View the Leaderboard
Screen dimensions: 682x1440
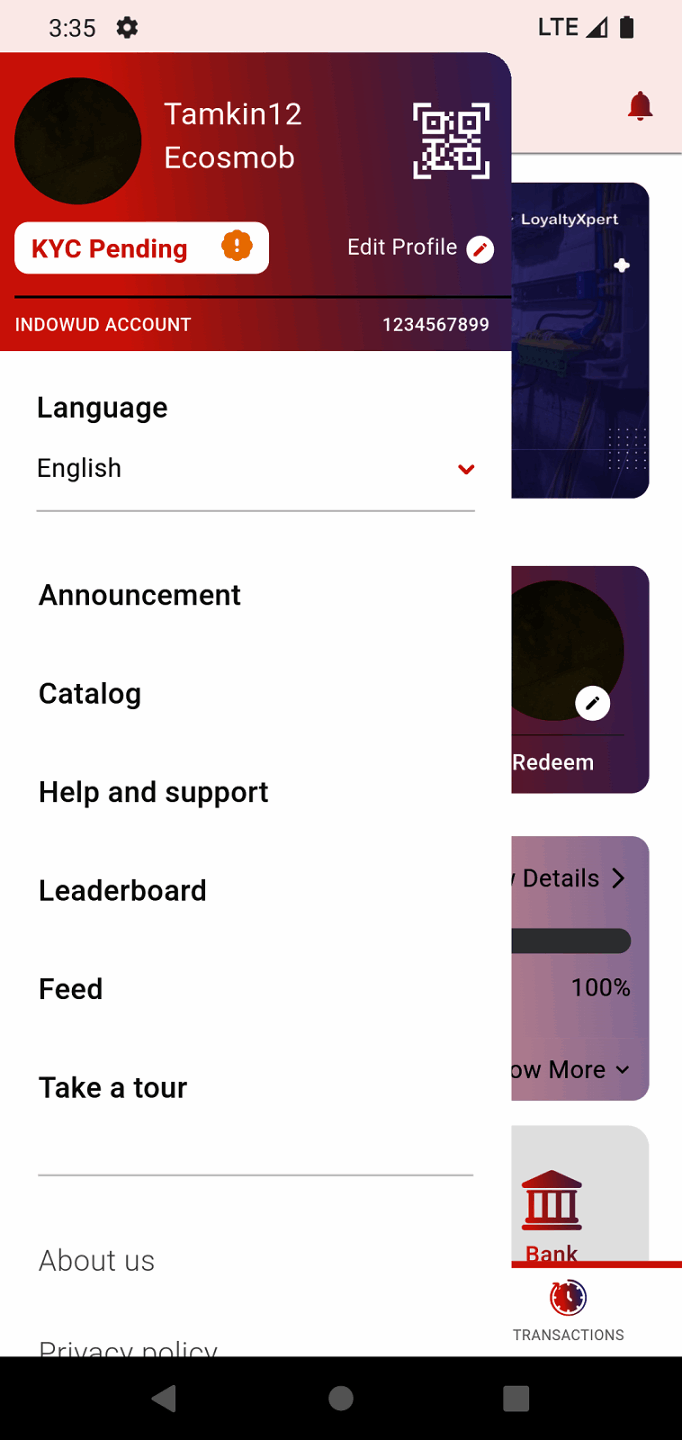(123, 891)
